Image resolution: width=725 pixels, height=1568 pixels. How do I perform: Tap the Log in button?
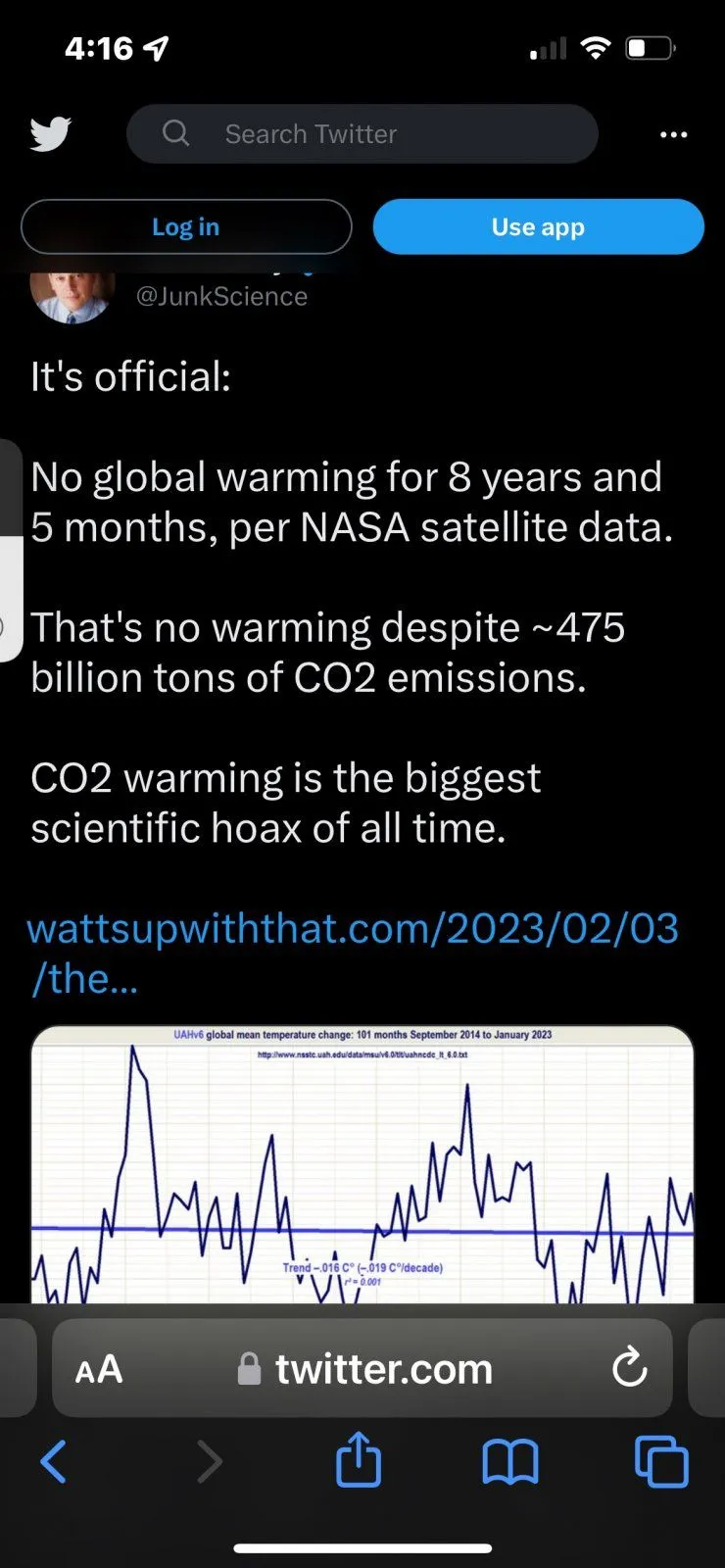(x=186, y=227)
